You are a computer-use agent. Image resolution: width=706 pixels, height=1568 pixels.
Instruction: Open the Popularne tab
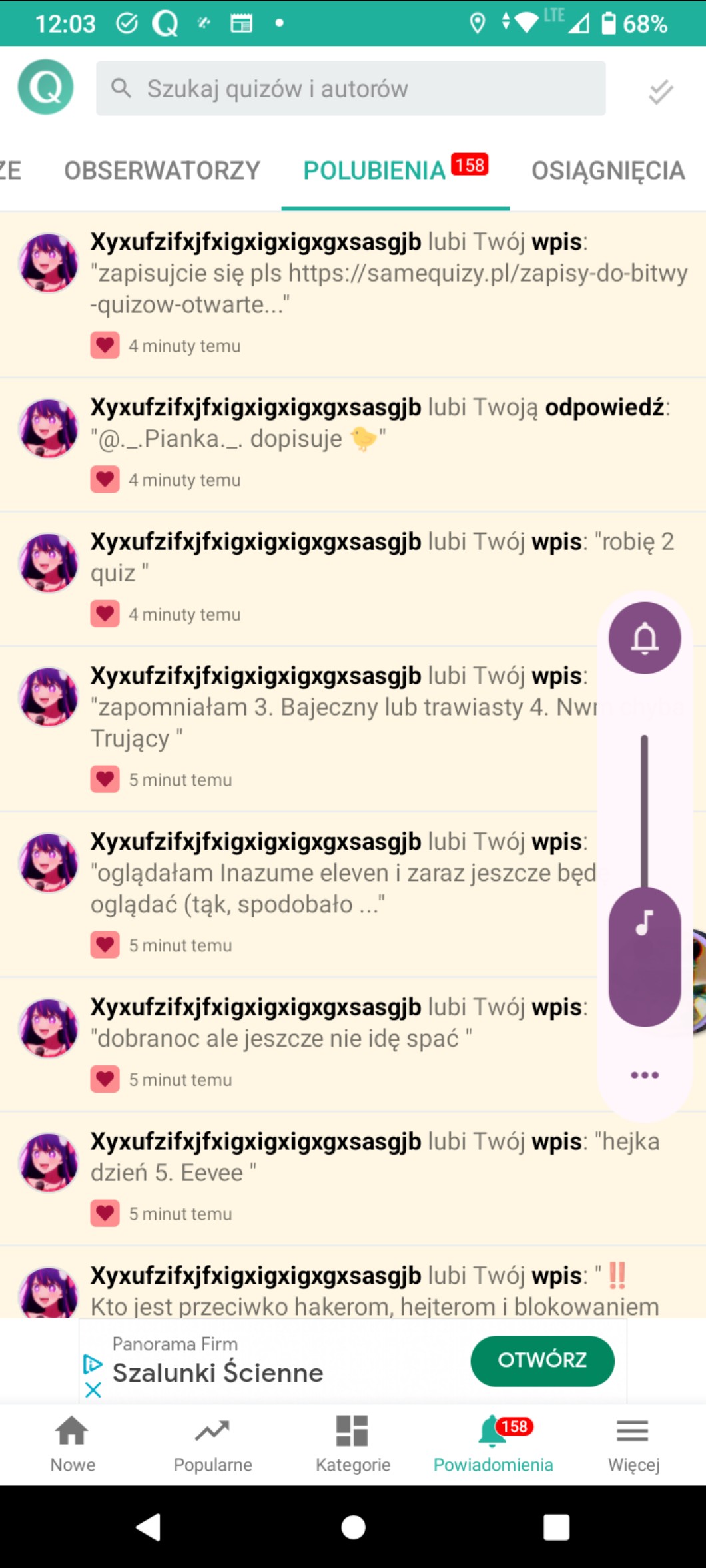(x=212, y=1443)
